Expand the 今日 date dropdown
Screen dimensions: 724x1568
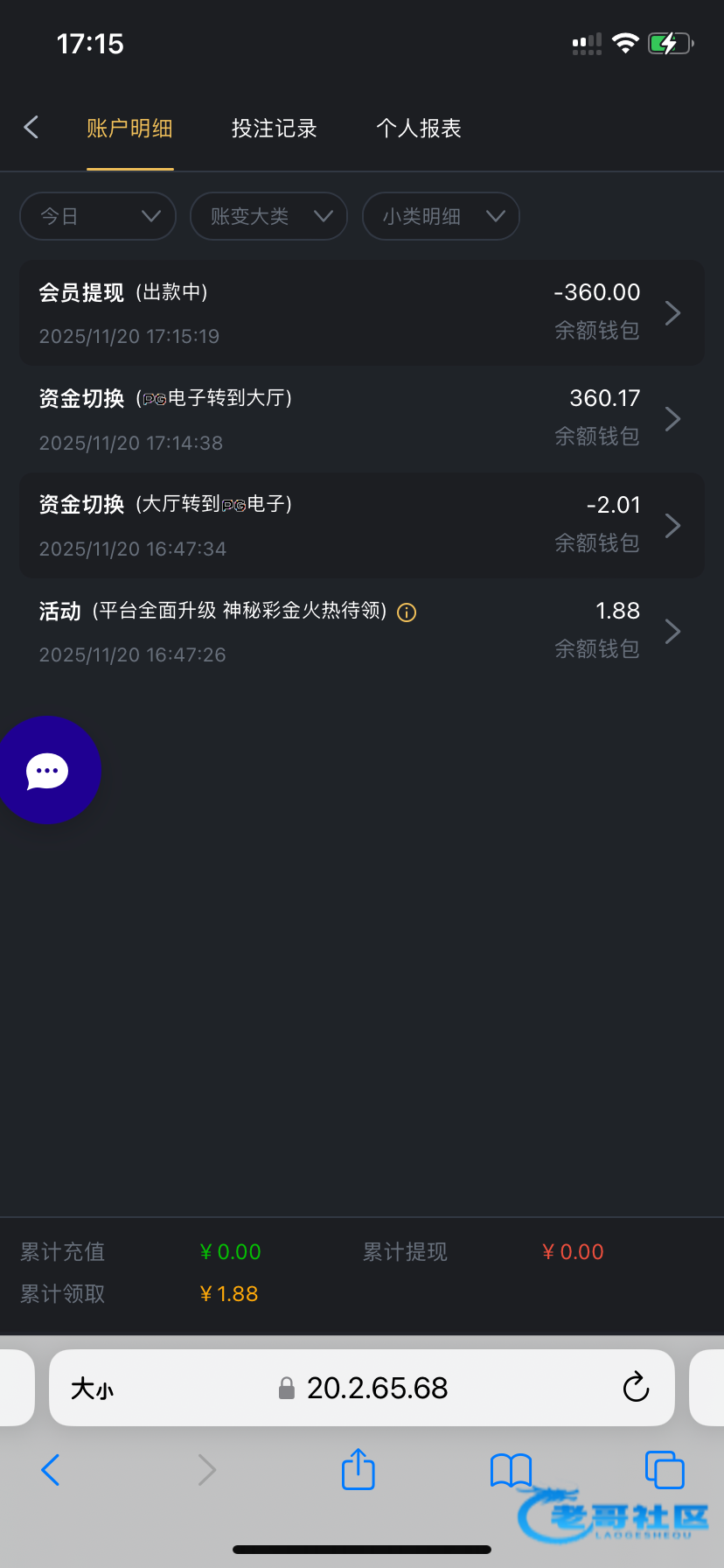[98, 216]
